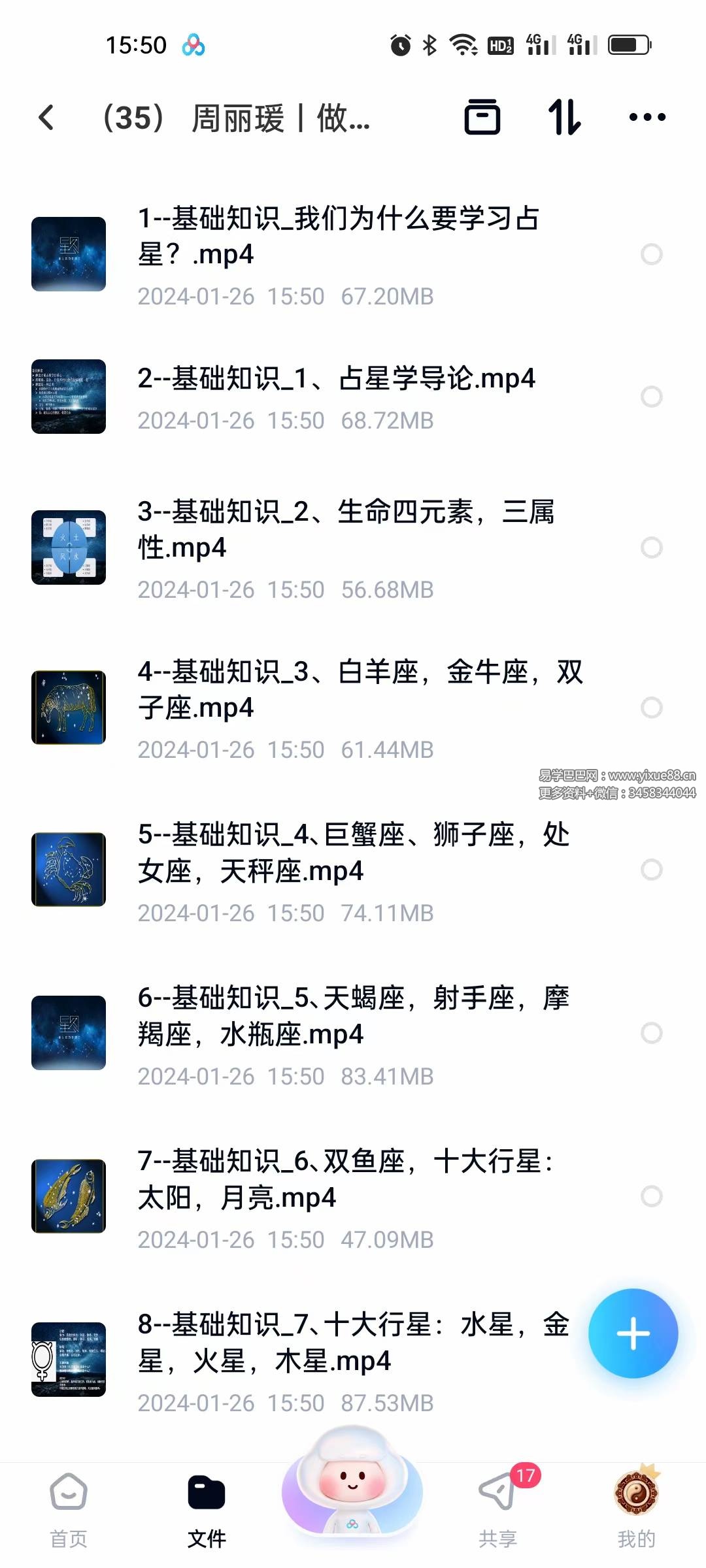Tap the 首页 home icon in bottom navigation
706x1568 pixels.
(67, 1496)
